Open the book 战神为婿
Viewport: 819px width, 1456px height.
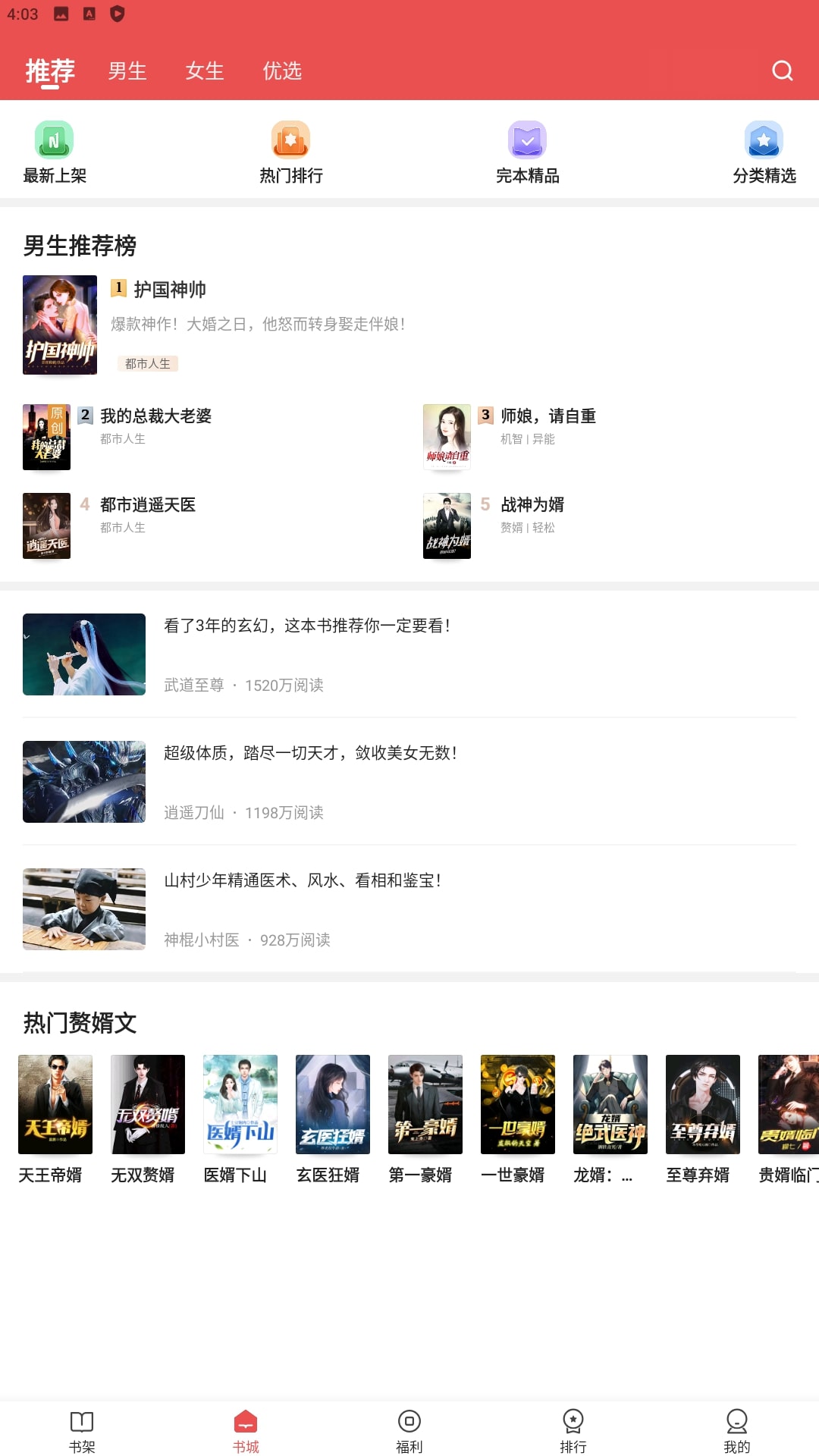pos(532,505)
